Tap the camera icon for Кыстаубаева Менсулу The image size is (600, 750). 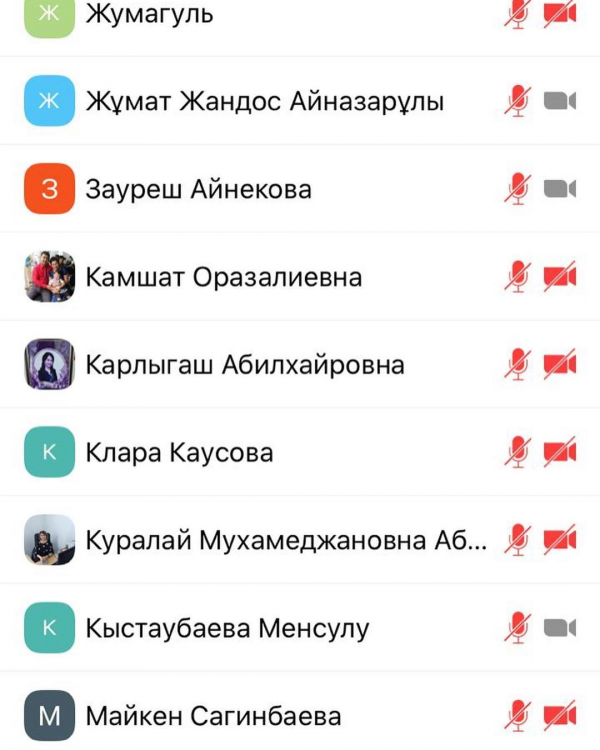tap(561, 629)
